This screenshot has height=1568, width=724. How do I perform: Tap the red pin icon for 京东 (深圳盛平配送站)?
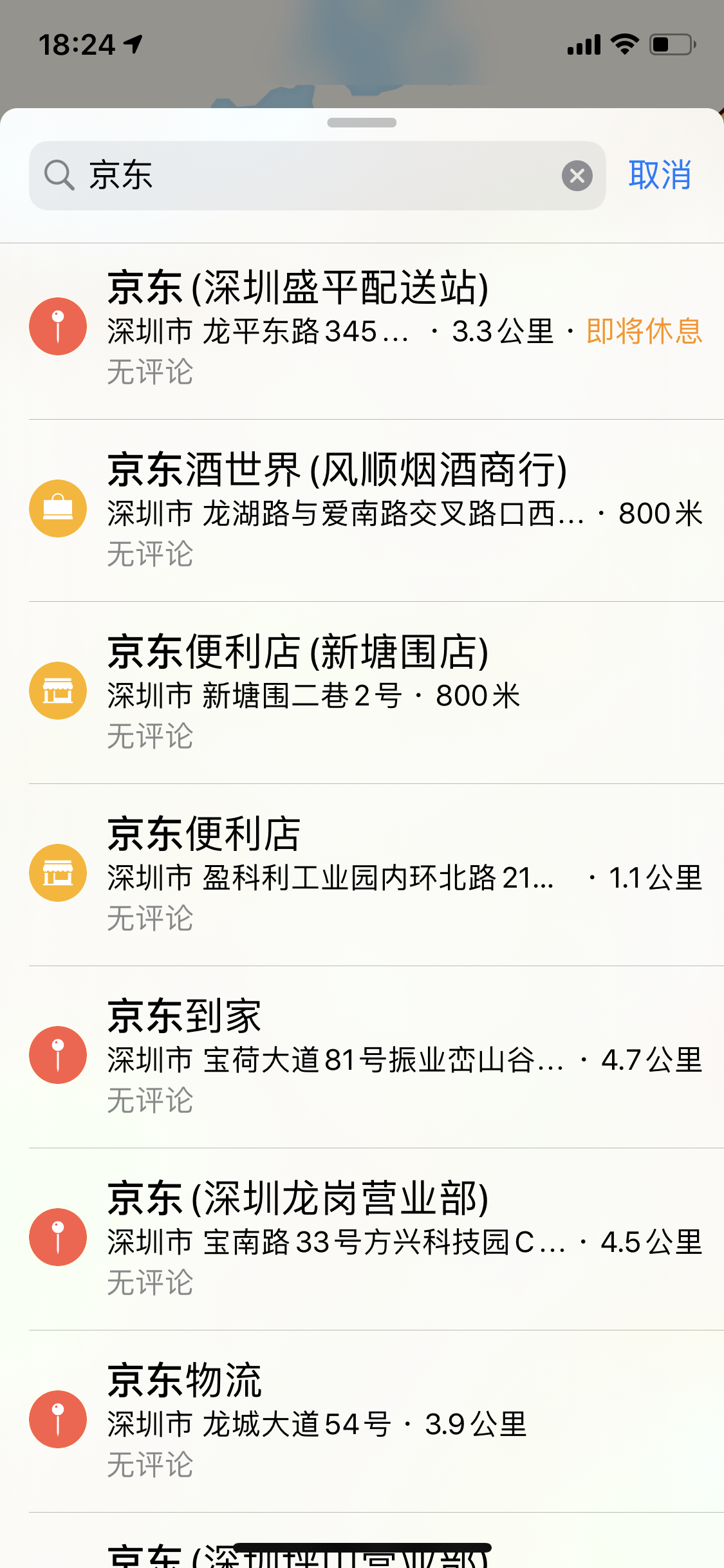[x=58, y=326]
